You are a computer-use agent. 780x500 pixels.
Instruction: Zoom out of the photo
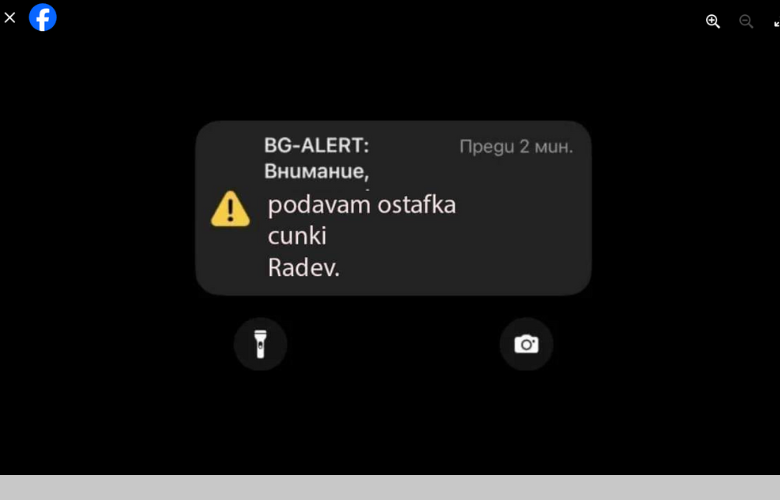click(746, 21)
